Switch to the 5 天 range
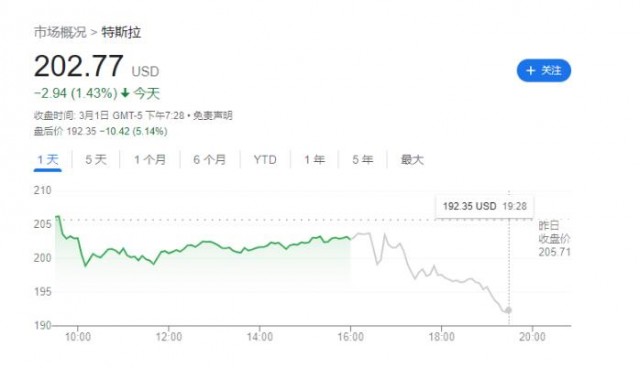Viewport: 640px width, 368px height. [96, 160]
